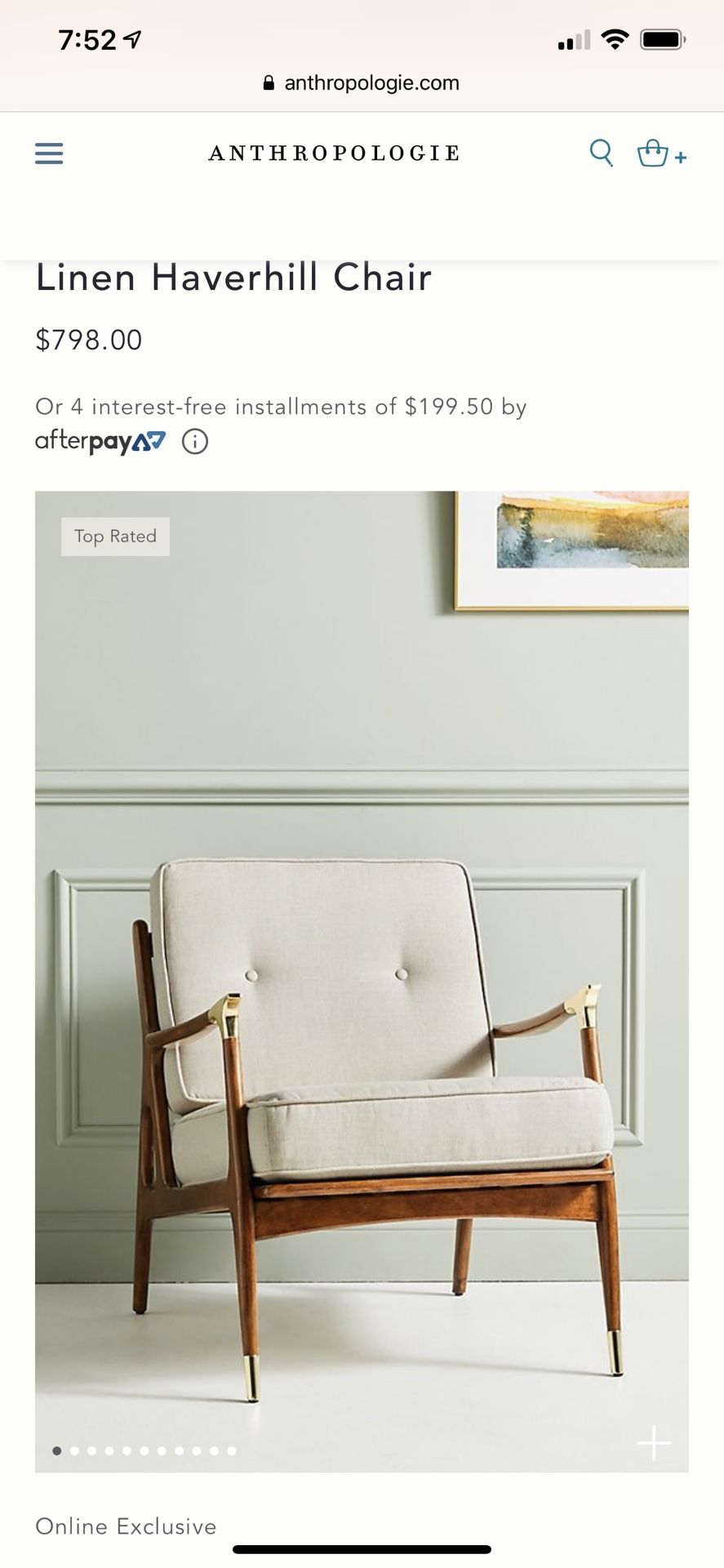724x1568 pixels.
Task: Open the hamburger navigation menu
Action: pos(49,154)
